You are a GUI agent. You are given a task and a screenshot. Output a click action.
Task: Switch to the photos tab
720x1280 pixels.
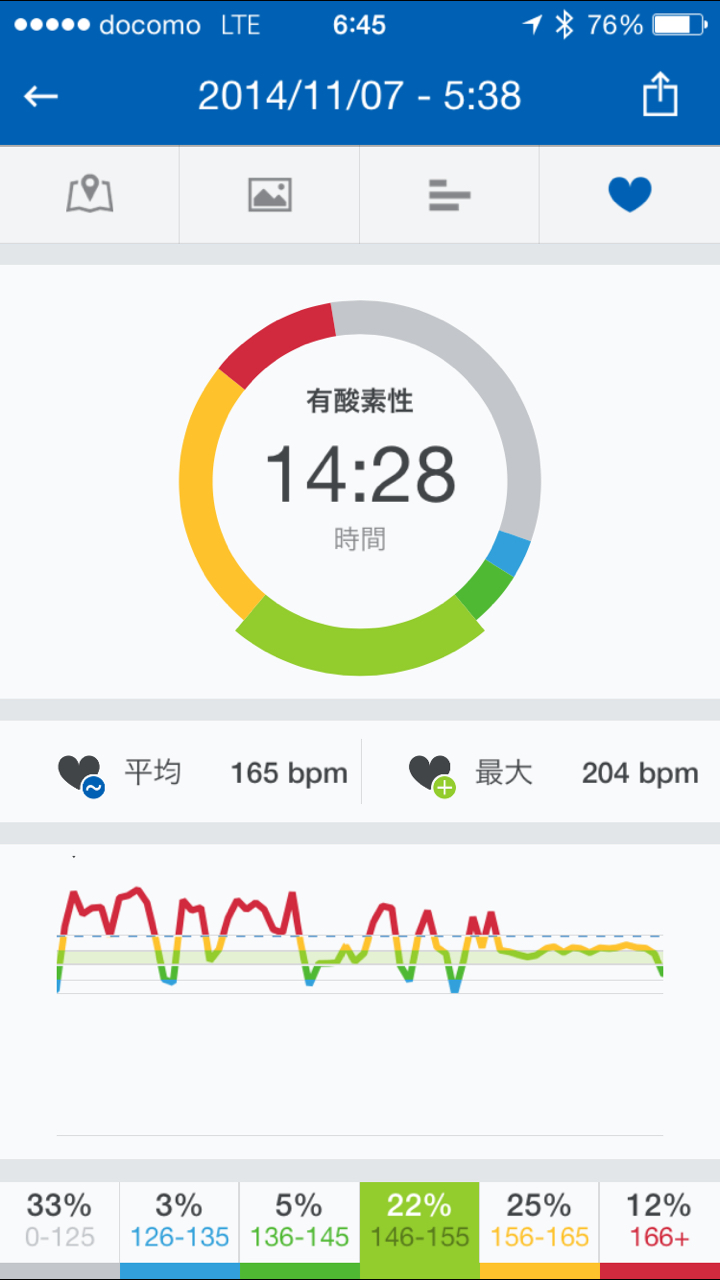pyautogui.click(x=270, y=194)
